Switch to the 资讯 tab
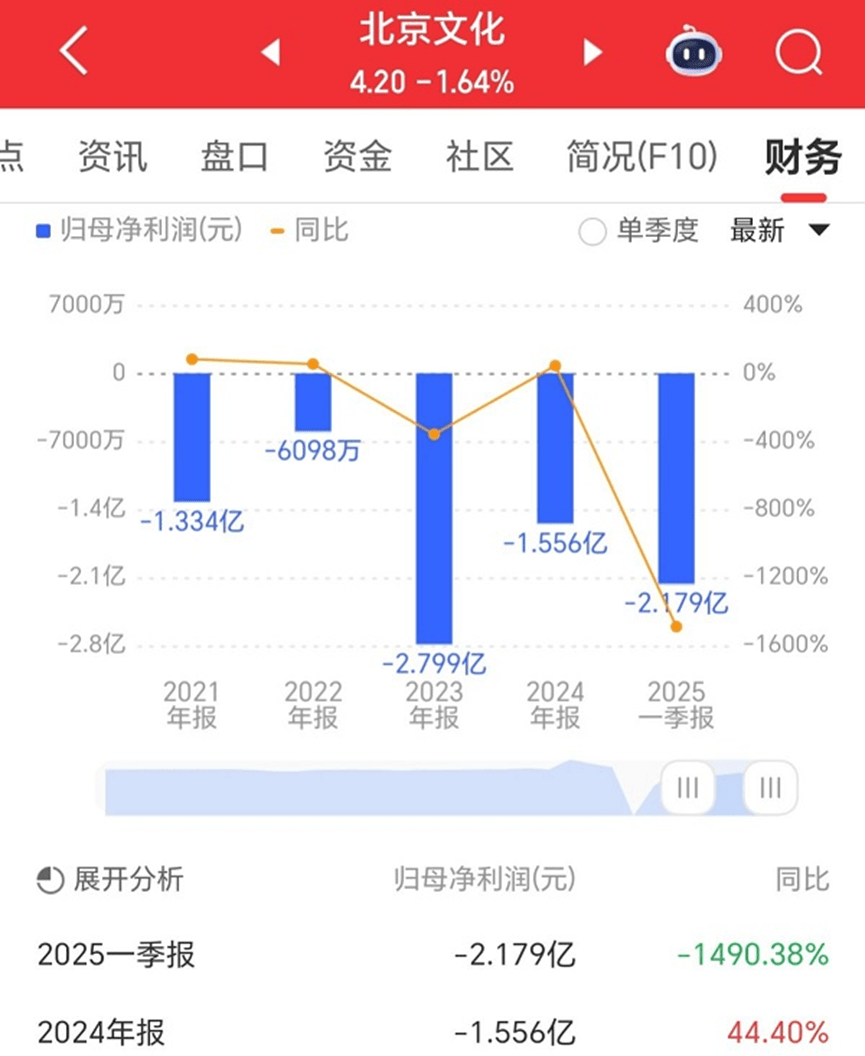The image size is (865, 1056). [112, 157]
